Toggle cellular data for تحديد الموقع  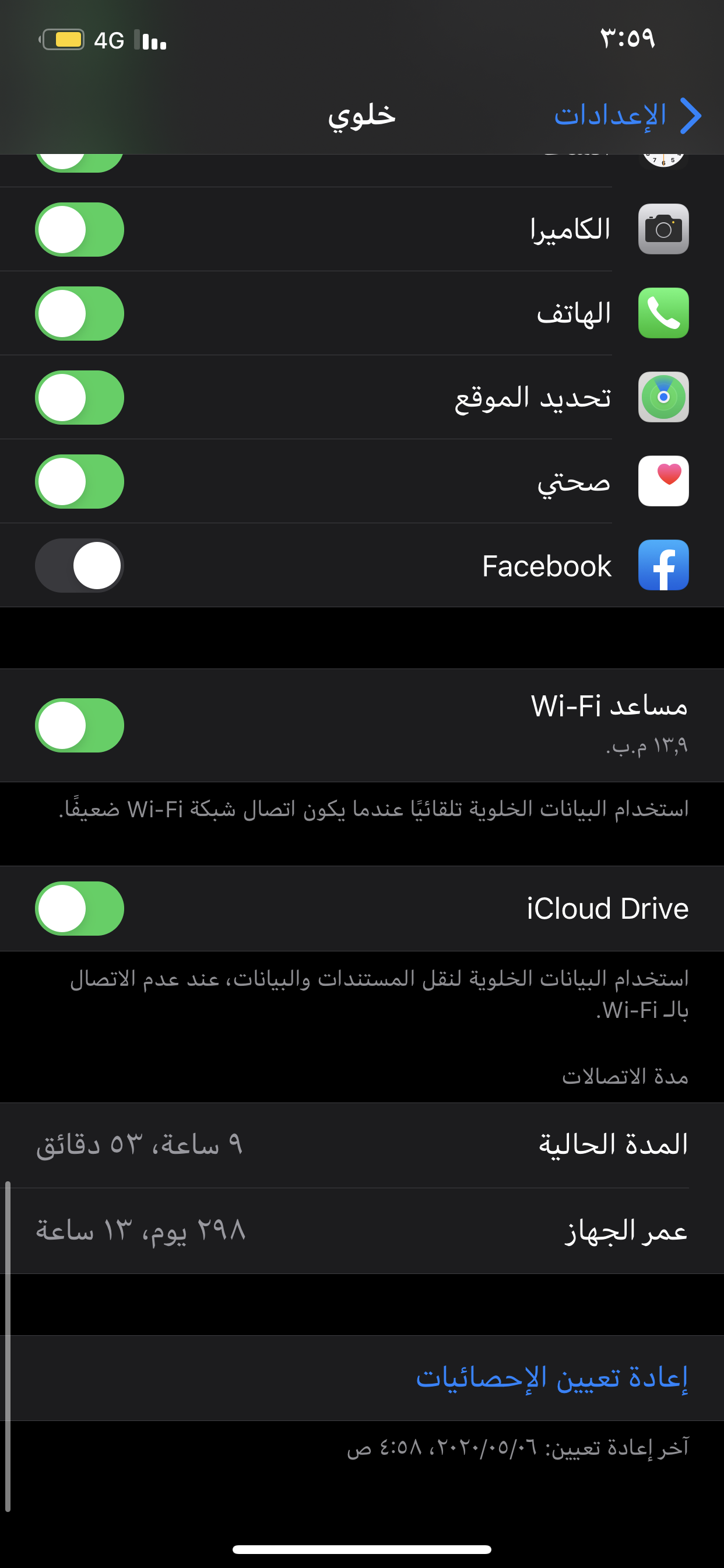pos(80,397)
